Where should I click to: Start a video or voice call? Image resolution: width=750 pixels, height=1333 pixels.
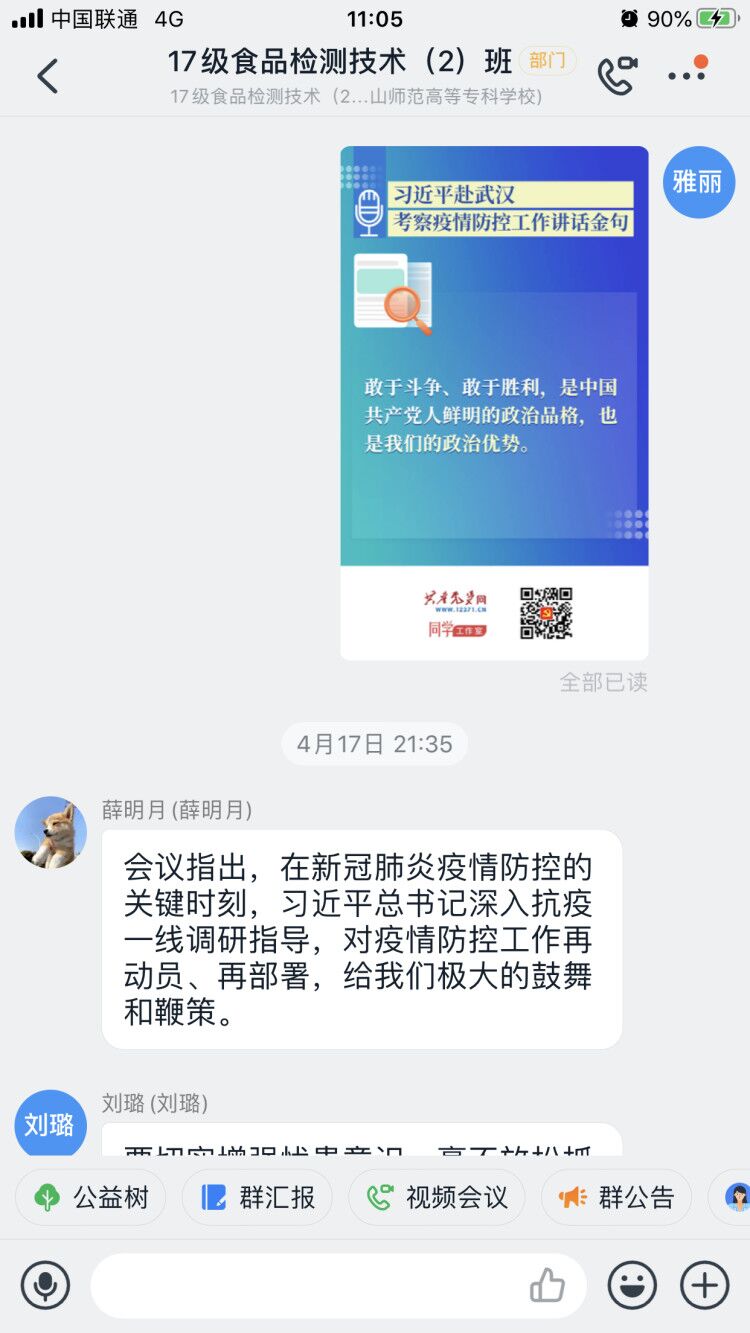click(617, 76)
